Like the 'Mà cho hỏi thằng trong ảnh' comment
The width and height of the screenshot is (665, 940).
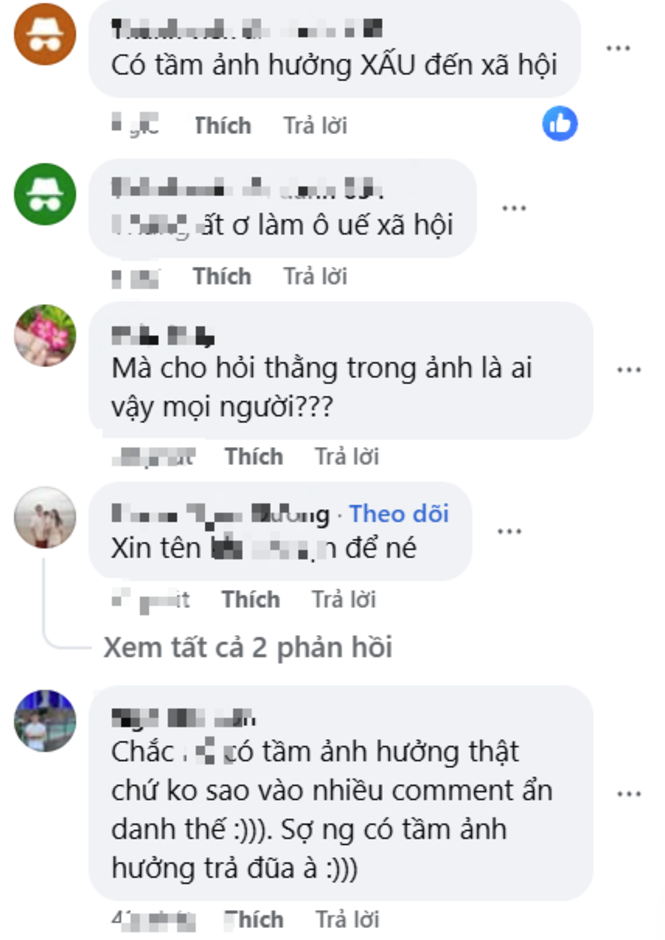coord(254,457)
